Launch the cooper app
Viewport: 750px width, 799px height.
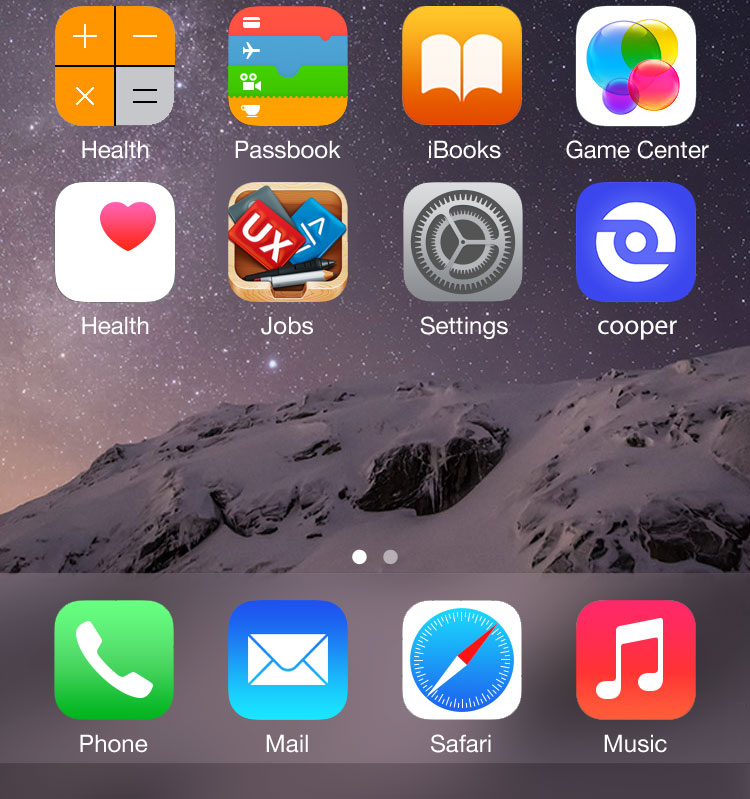tap(636, 242)
